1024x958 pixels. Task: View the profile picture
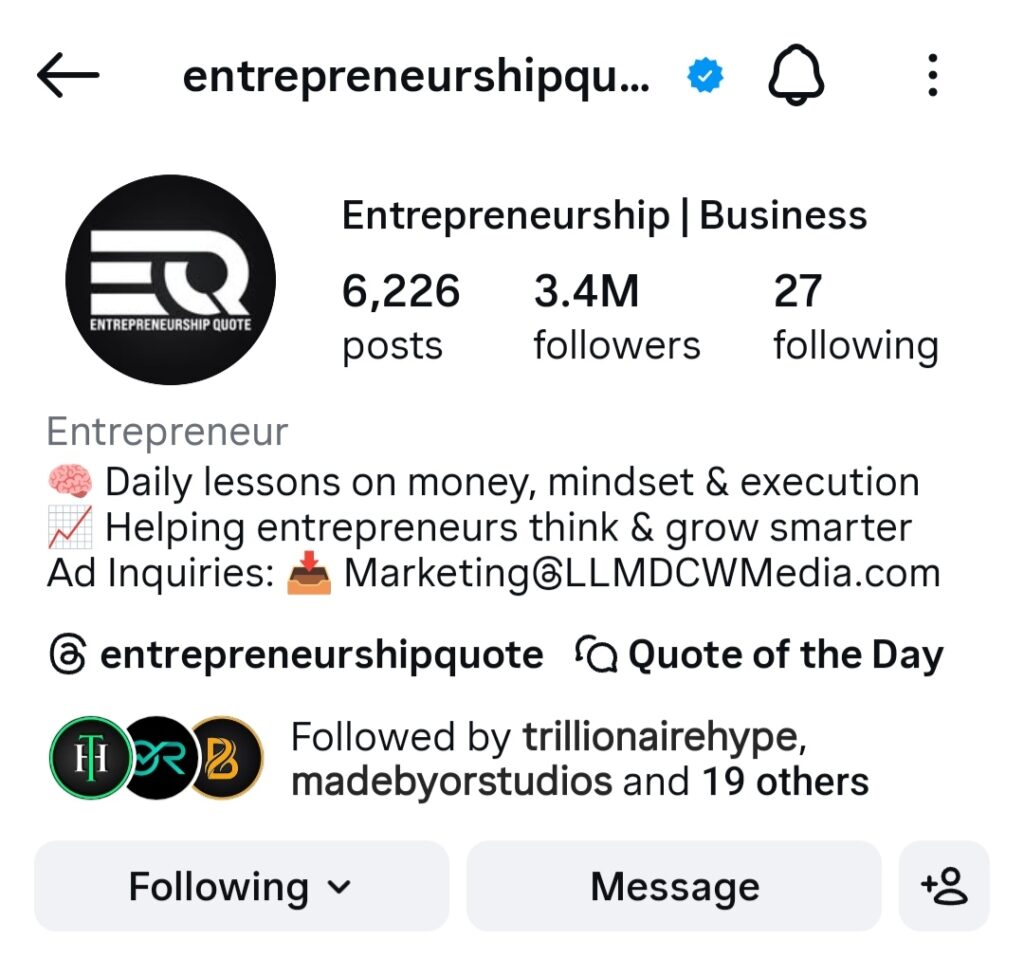(170, 279)
